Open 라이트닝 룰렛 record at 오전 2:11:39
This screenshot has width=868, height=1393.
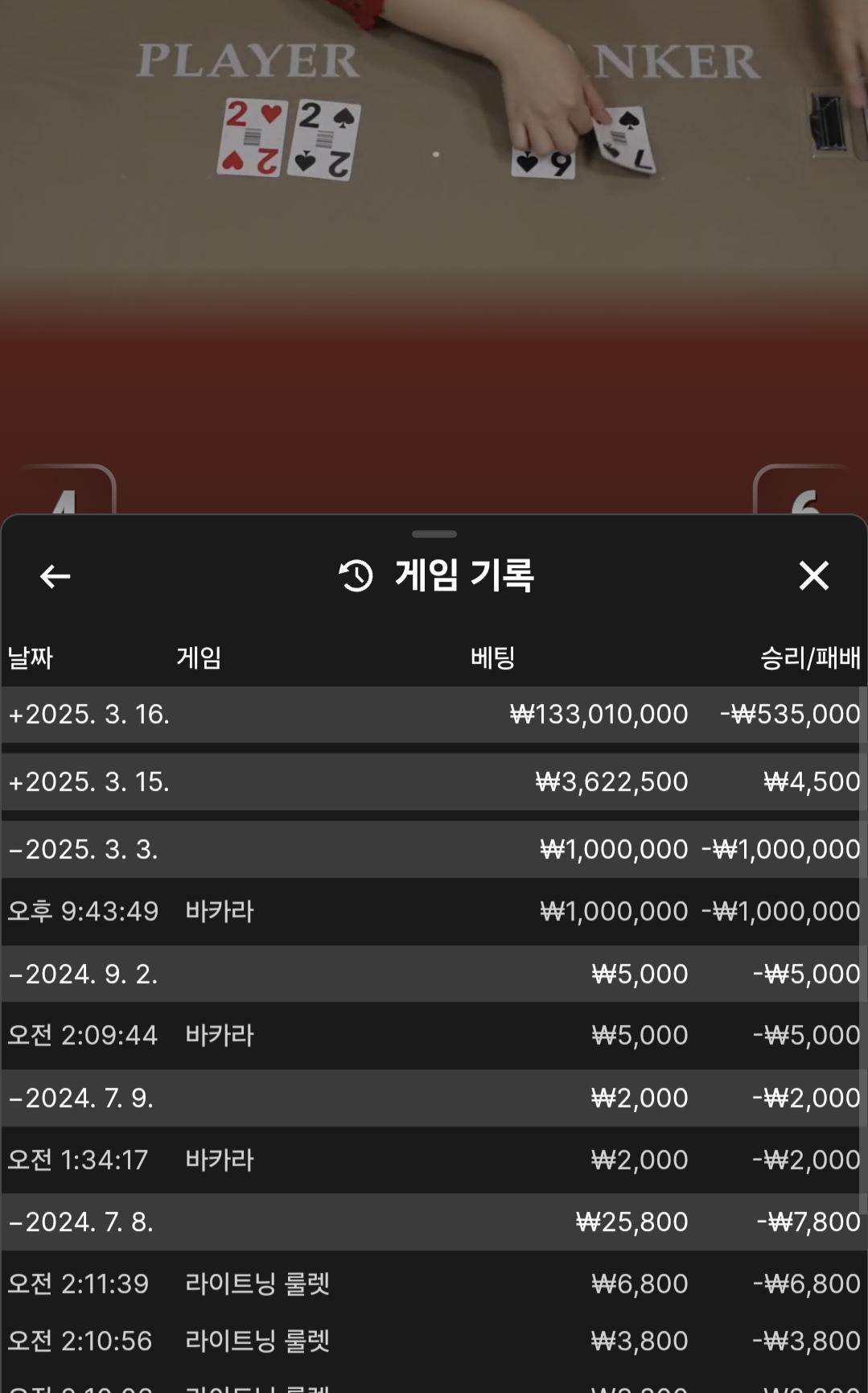(x=257, y=1284)
